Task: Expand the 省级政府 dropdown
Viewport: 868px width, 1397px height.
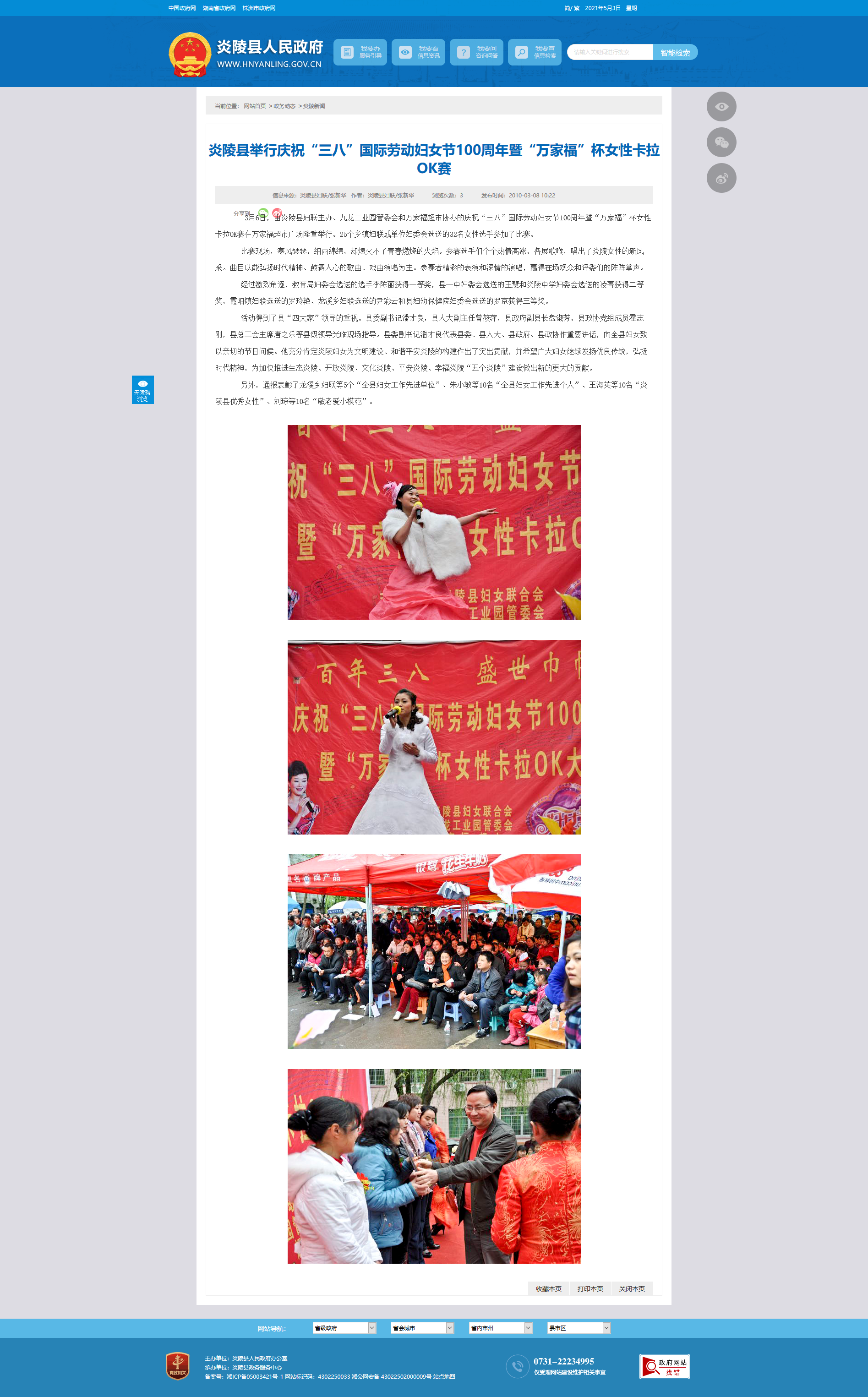Action: click(x=344, y=1327)
